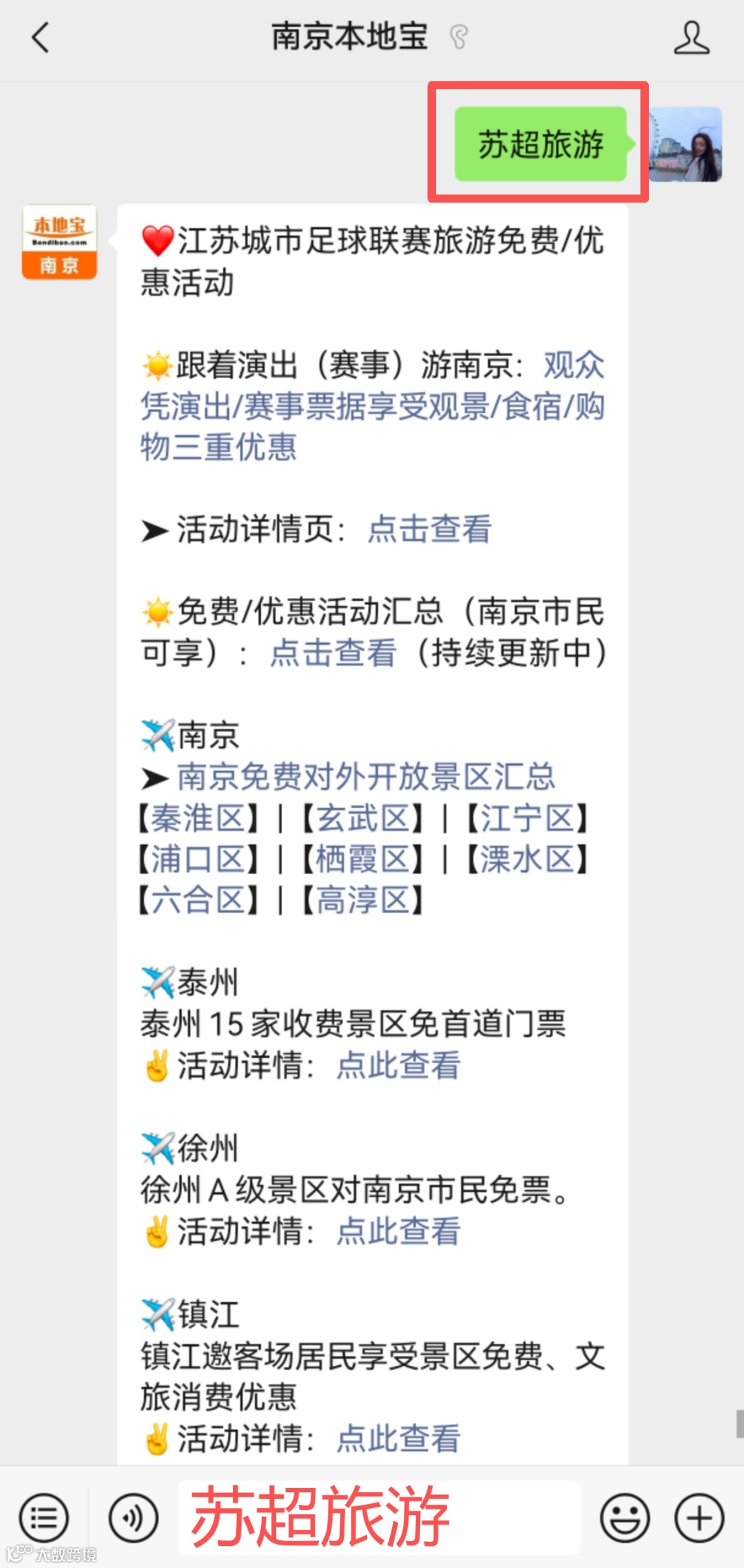Select the 玄武区 district link

pos(363,817)
